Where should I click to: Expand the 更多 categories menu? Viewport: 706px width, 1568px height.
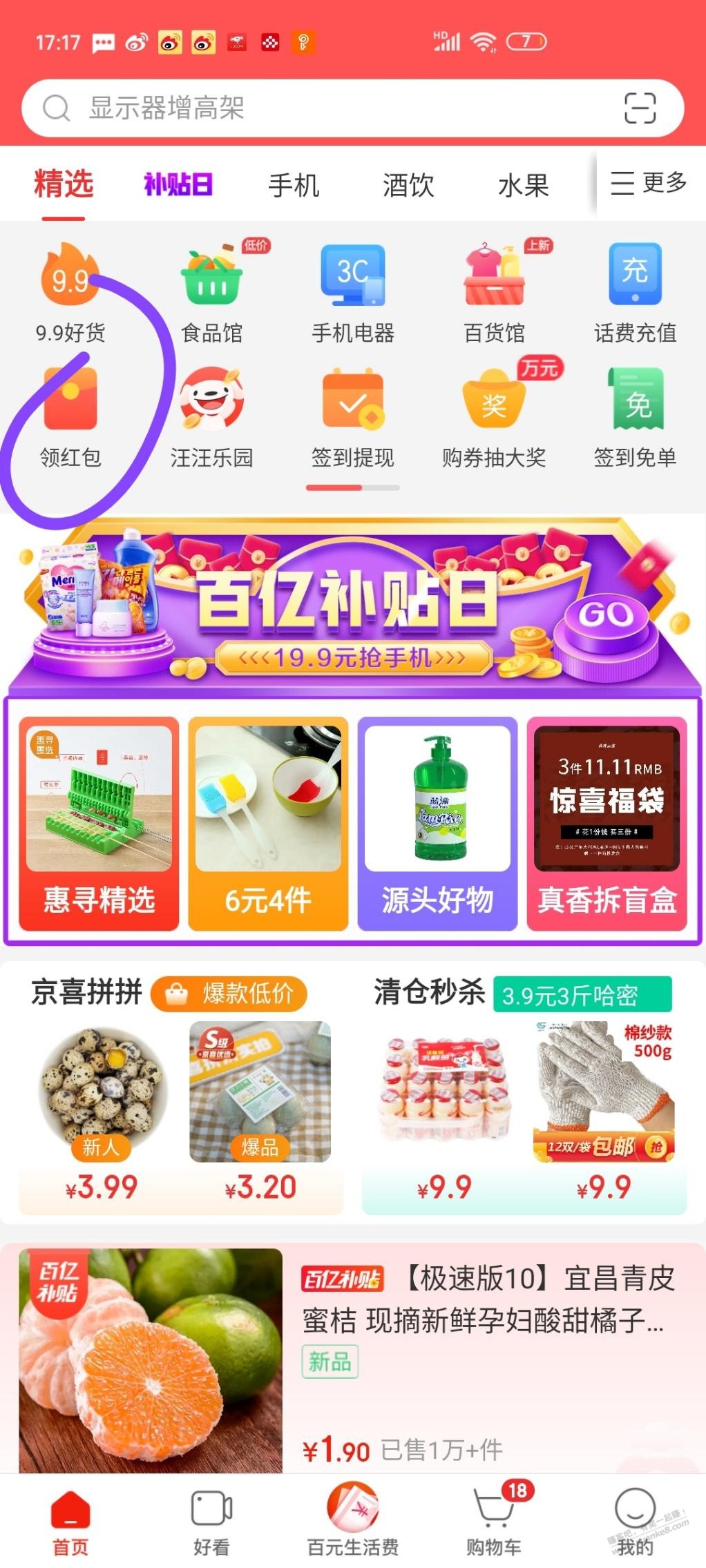click(649, 183)
